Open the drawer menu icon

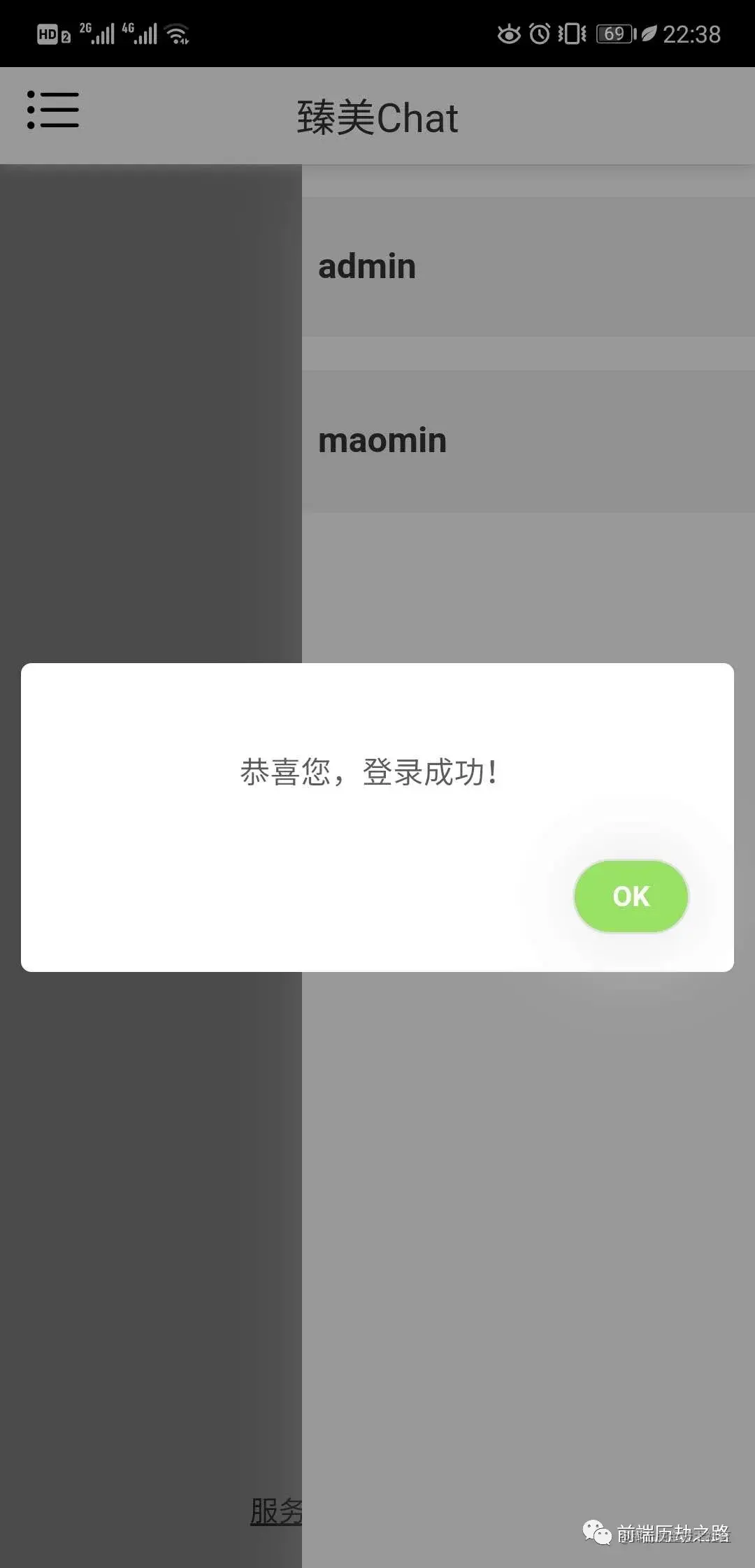[53, 110]
